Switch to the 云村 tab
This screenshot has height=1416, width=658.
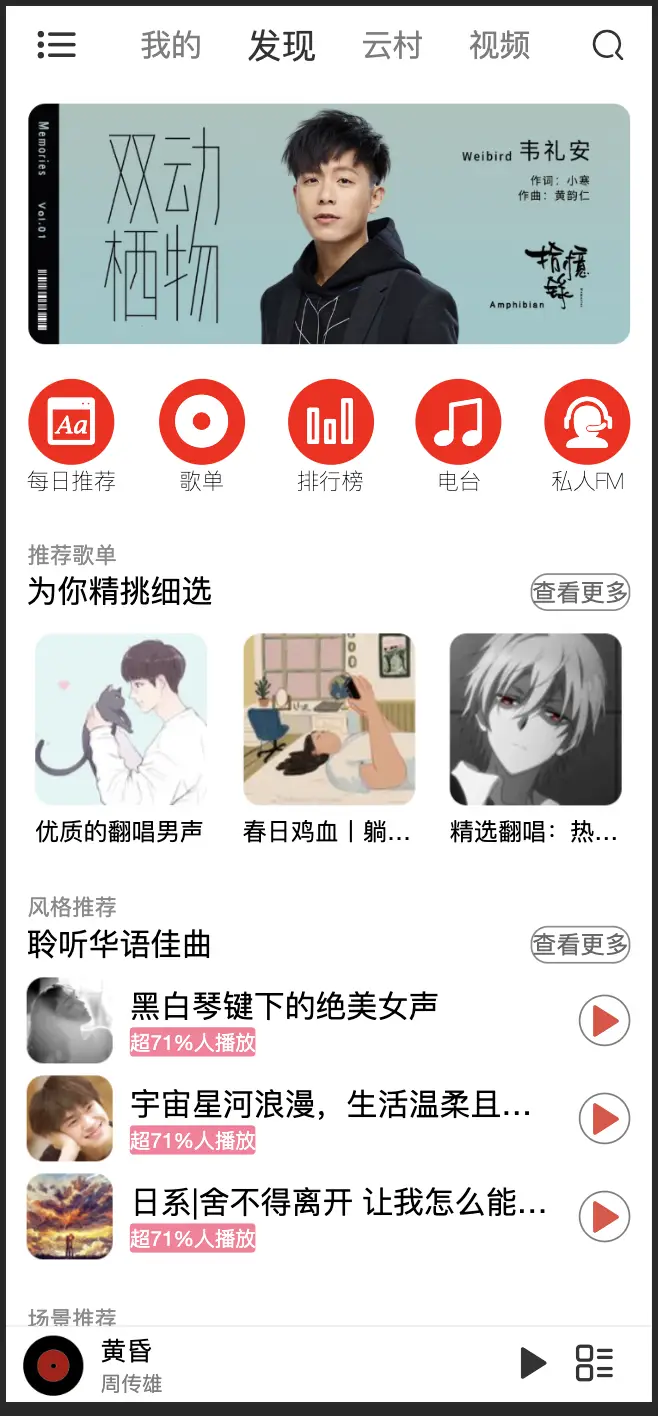(x=392, y=45)
